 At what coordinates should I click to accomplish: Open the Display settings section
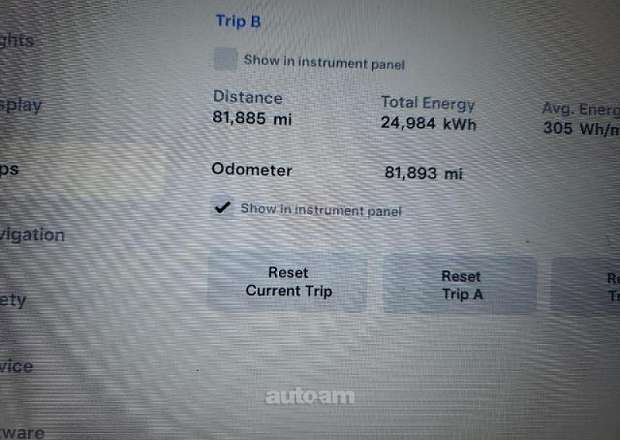pyautogui.click(x=22, y=105)
